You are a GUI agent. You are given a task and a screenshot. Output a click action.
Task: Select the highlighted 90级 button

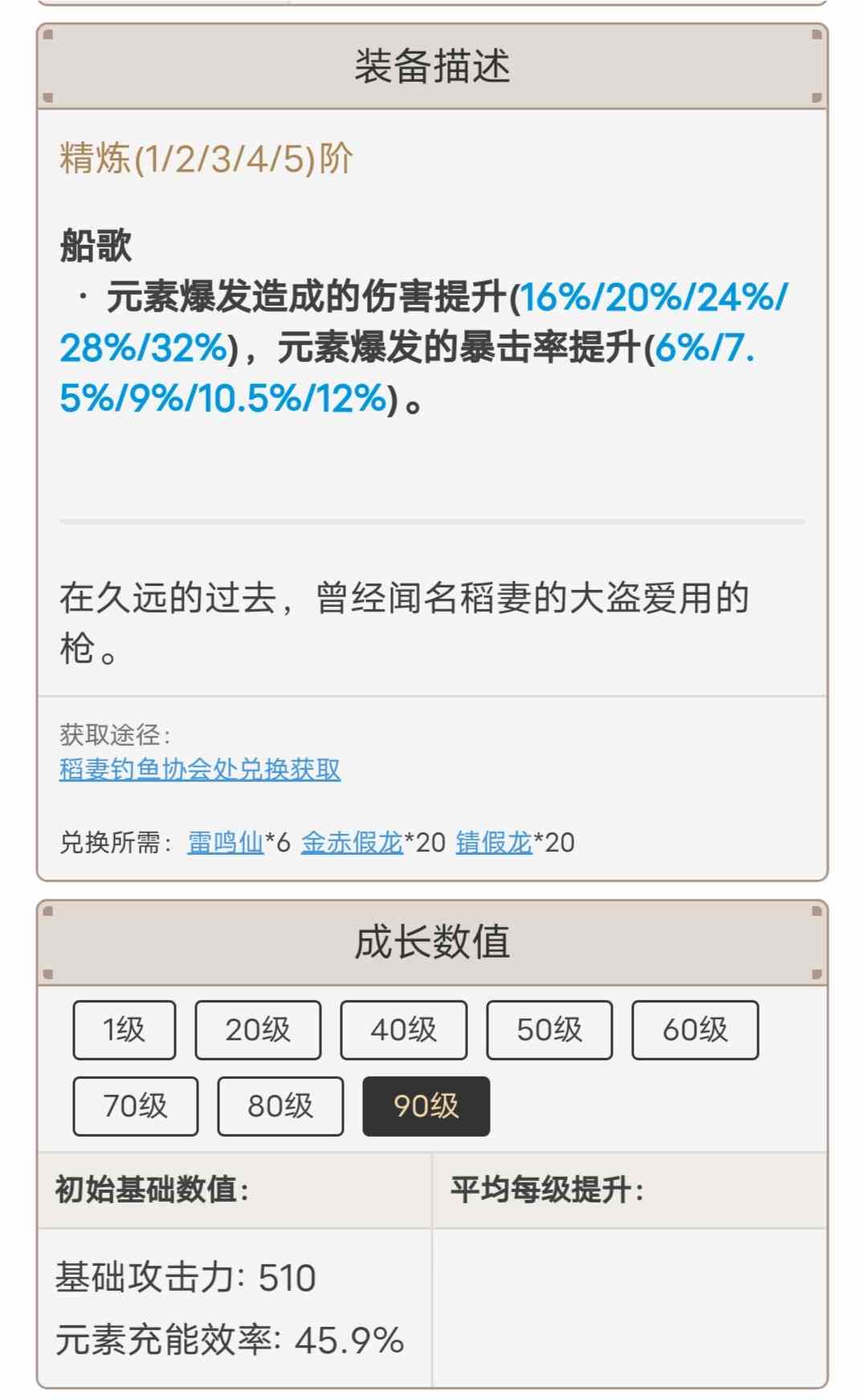coord(426,1106)
